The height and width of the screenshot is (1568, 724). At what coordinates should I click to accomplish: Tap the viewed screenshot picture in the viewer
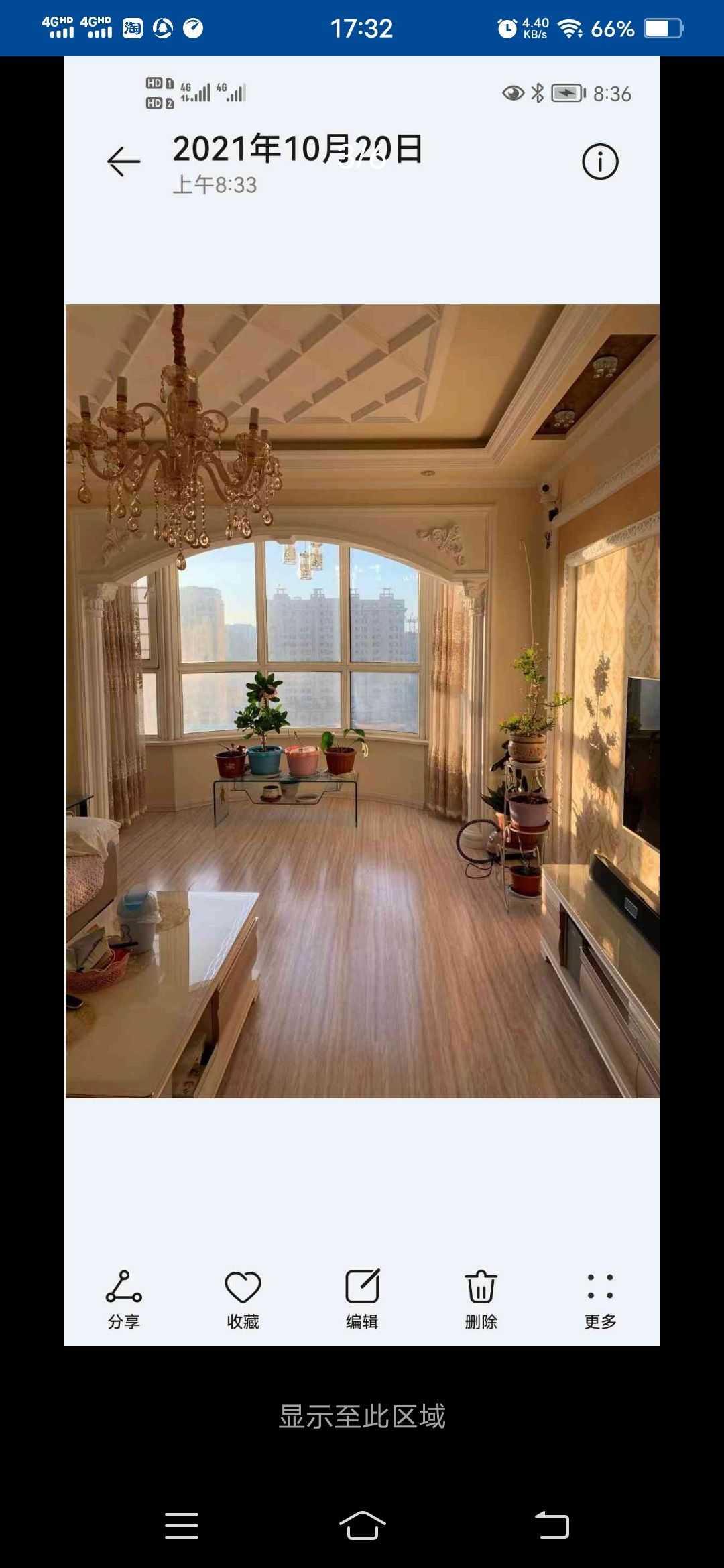(x=362, y=701)
